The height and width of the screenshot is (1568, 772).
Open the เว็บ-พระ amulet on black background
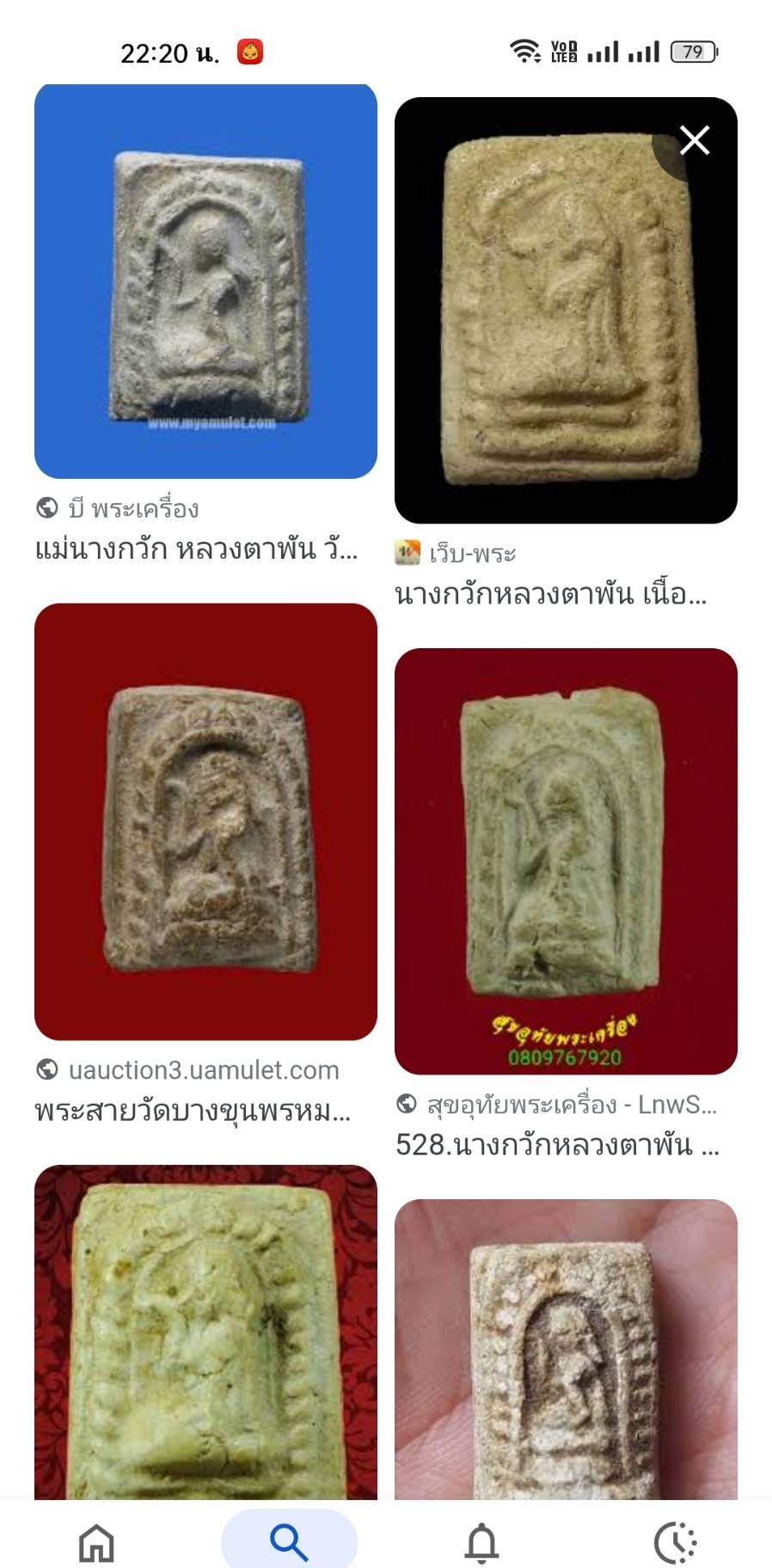tap(566, 310)
